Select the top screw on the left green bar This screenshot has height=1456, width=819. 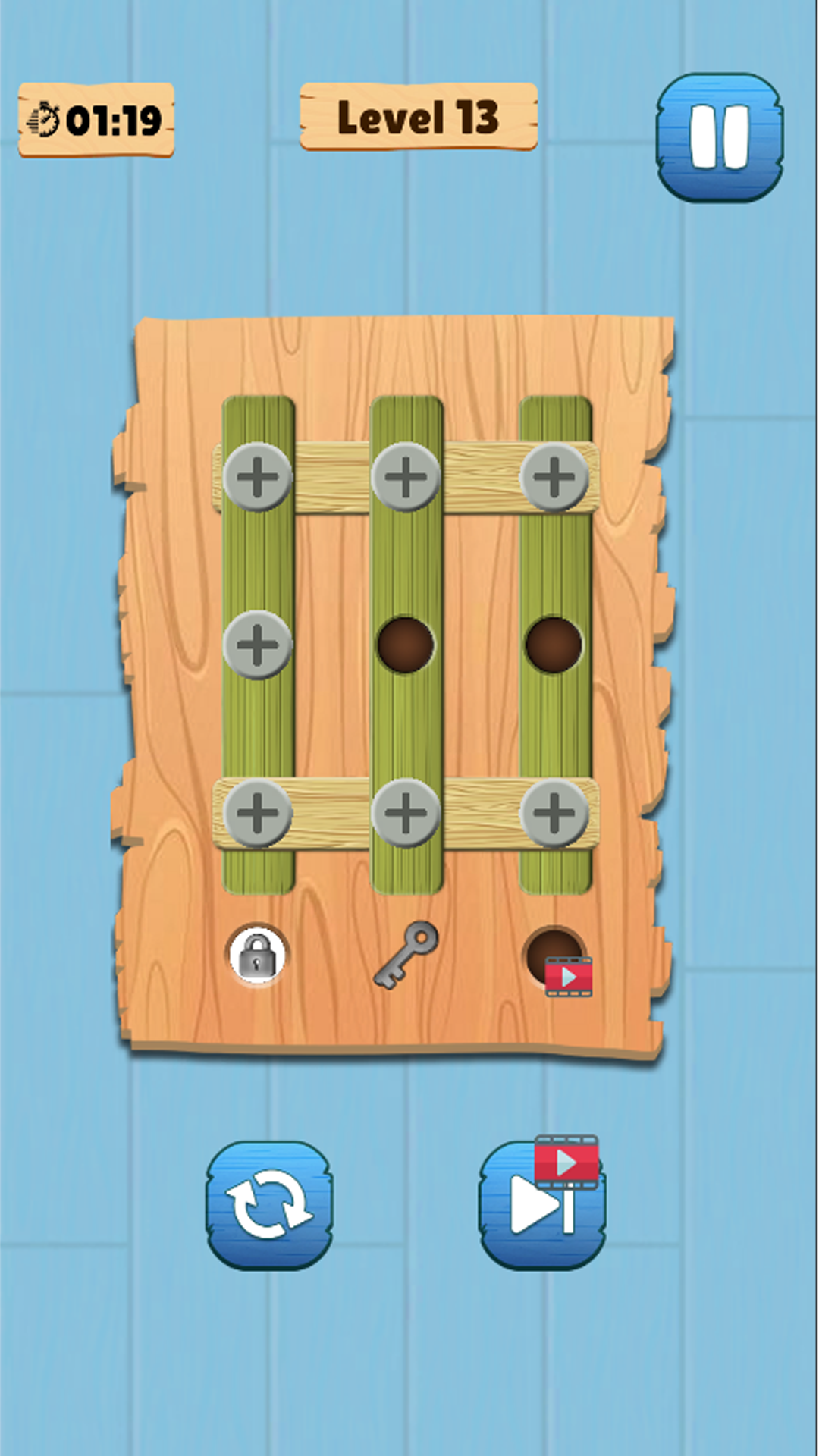[258, 476]
